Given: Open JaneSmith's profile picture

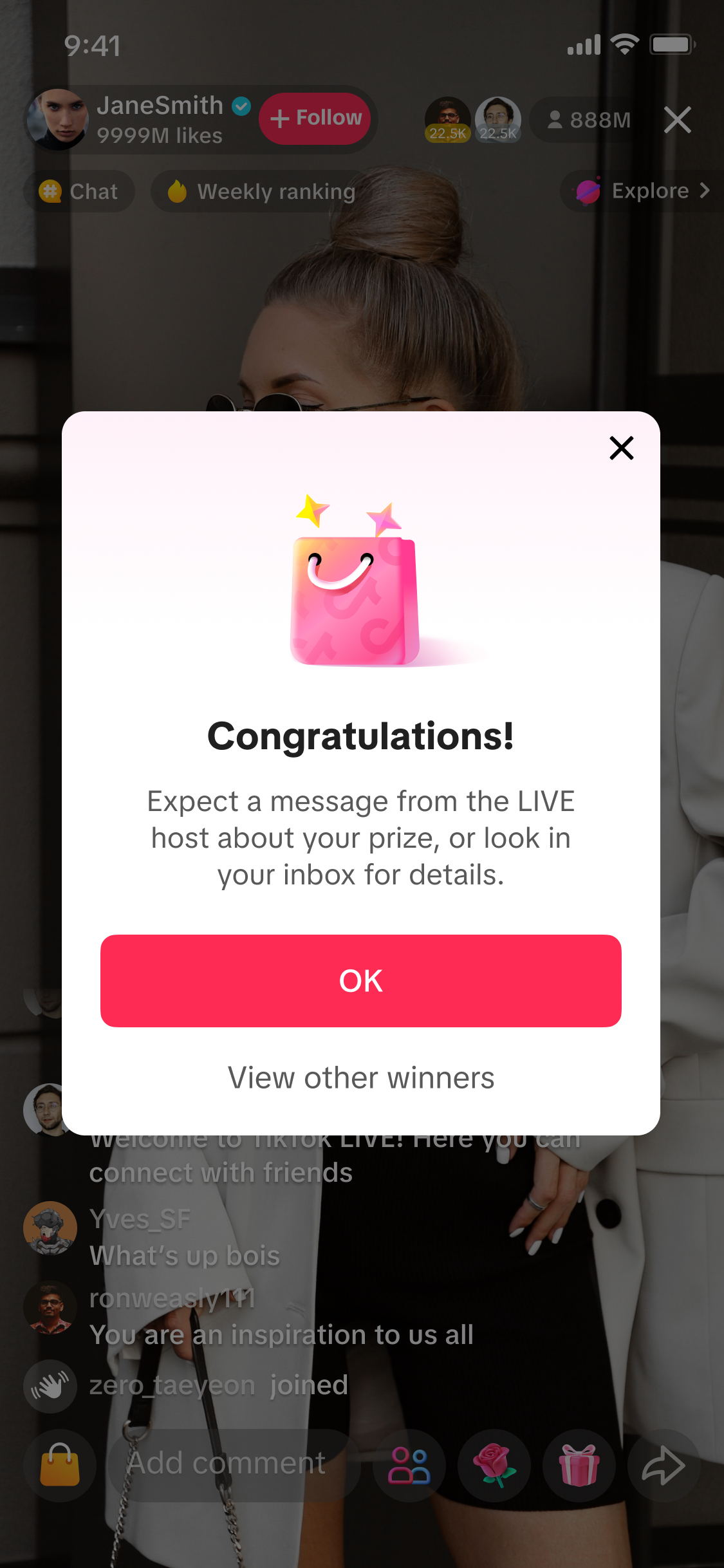Looking at the screenshot, I should tap(58, 120).
